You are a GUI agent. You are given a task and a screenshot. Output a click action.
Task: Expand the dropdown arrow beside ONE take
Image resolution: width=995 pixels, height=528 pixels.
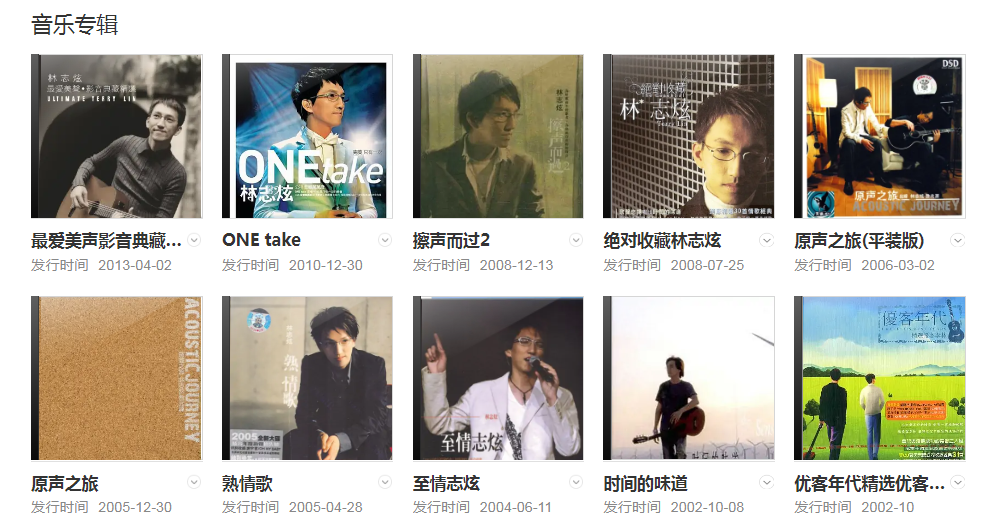click(385, 240)
